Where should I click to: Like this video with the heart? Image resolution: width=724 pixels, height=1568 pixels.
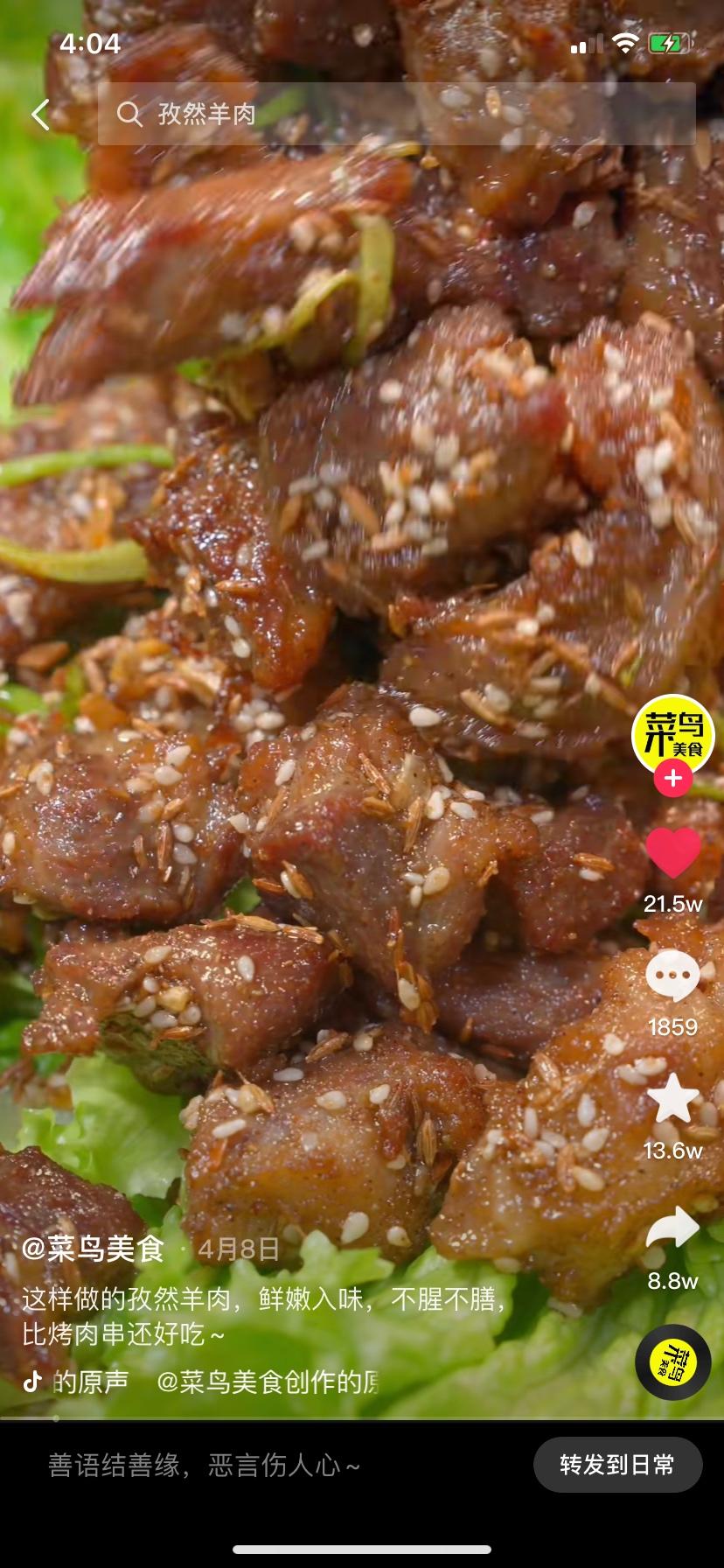coord(672,853)
